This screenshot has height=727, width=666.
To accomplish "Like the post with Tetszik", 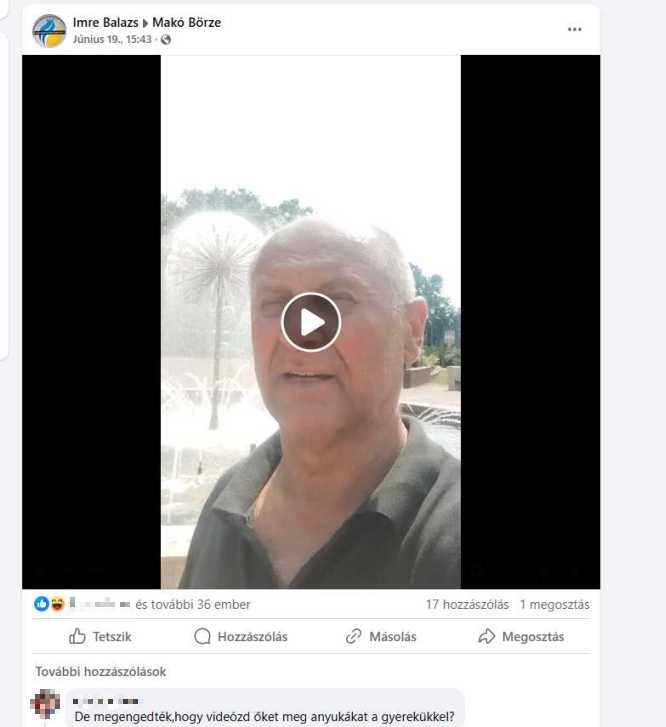I will tap(100, 636).
